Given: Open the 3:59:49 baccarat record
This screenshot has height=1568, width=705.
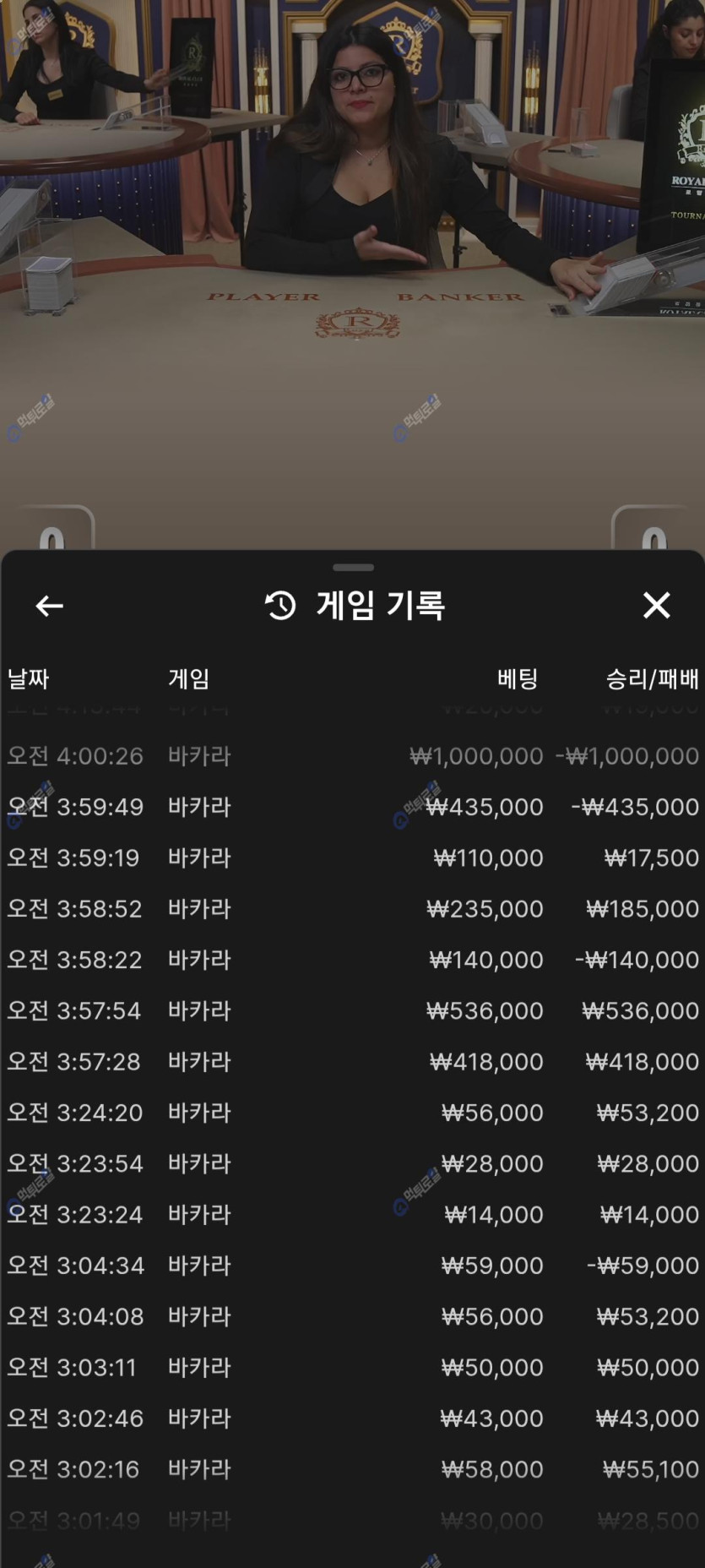Looking at the screenshot, I should click(352, 807).
